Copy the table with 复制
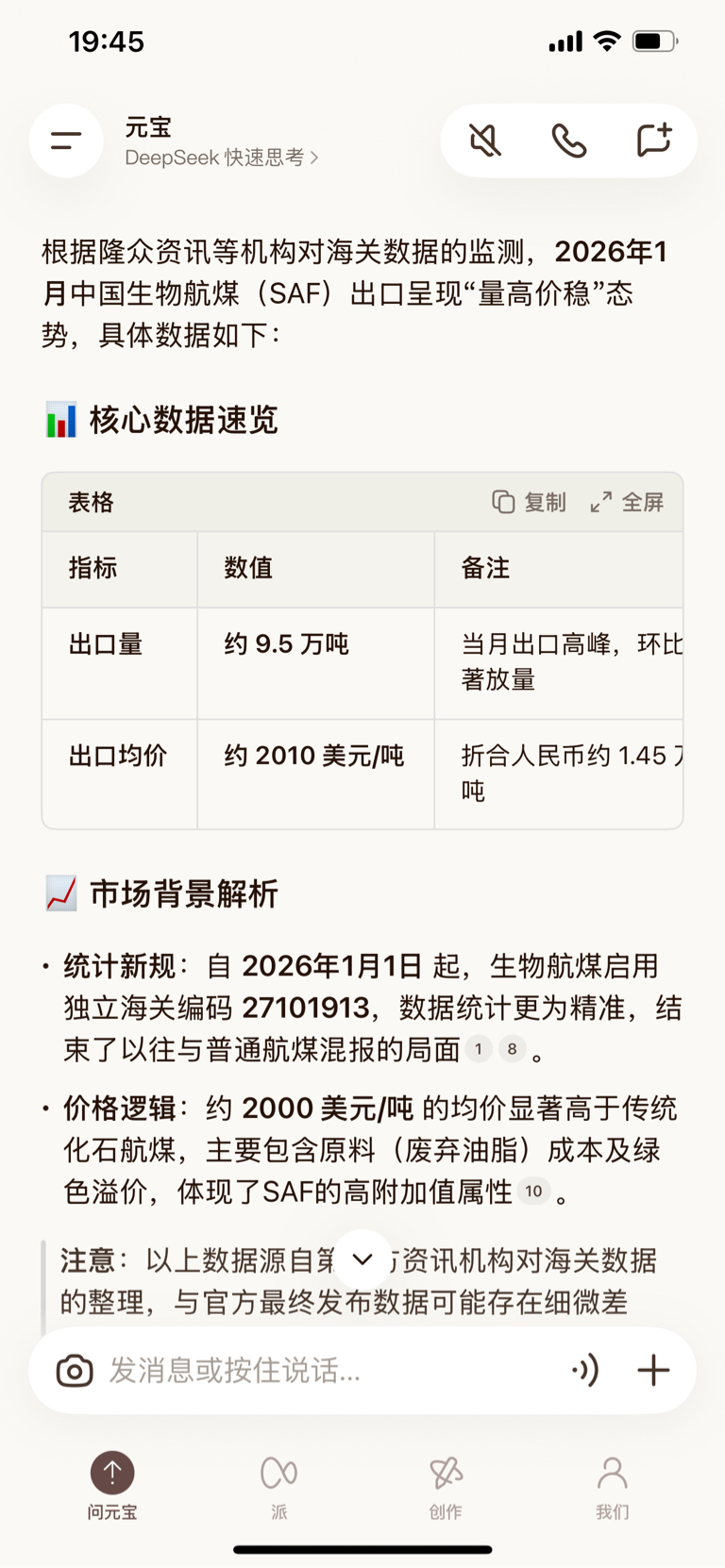The width and height of the screenshot is (725, 1568). 529,502
